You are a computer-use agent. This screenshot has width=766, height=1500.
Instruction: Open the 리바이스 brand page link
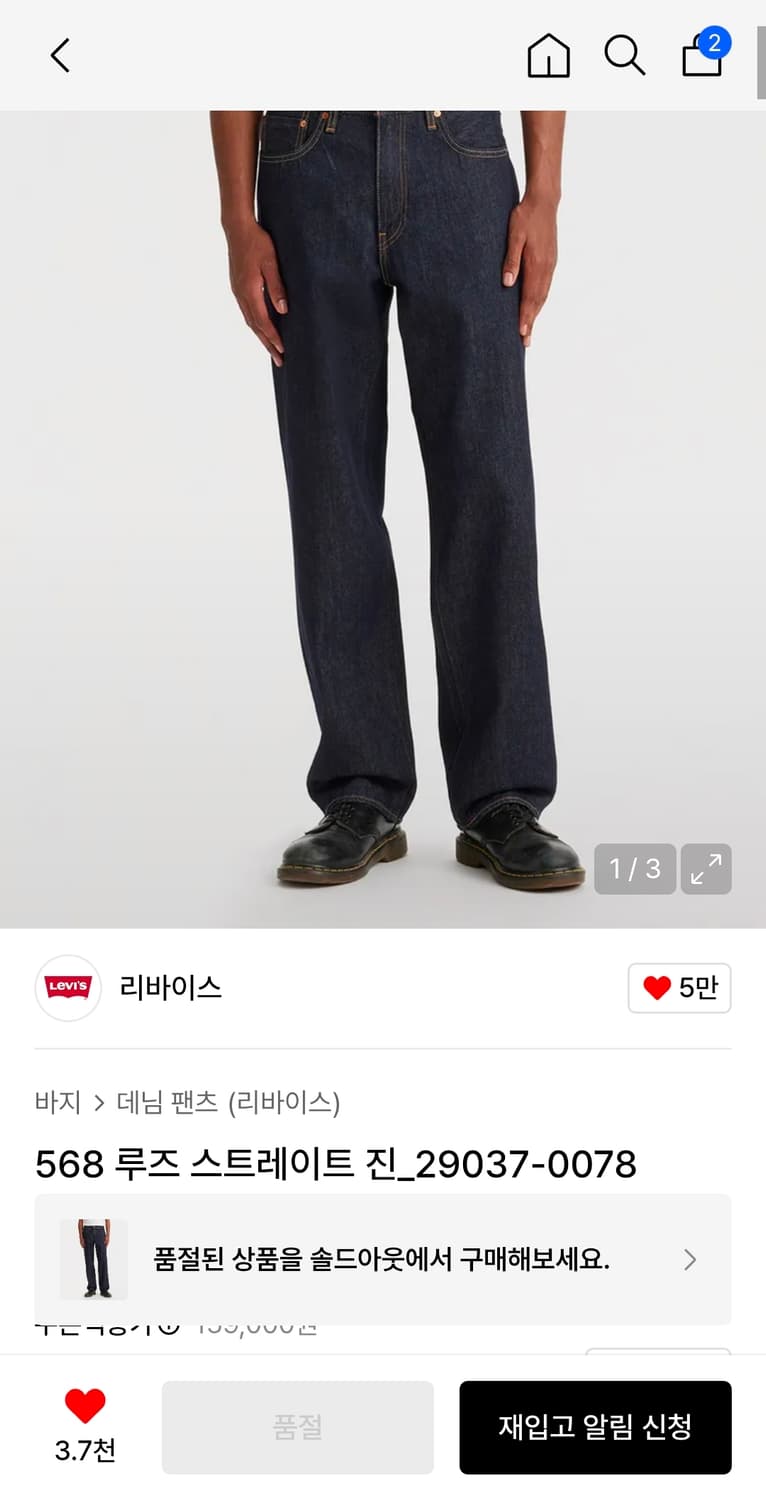(x=168, y=988)
